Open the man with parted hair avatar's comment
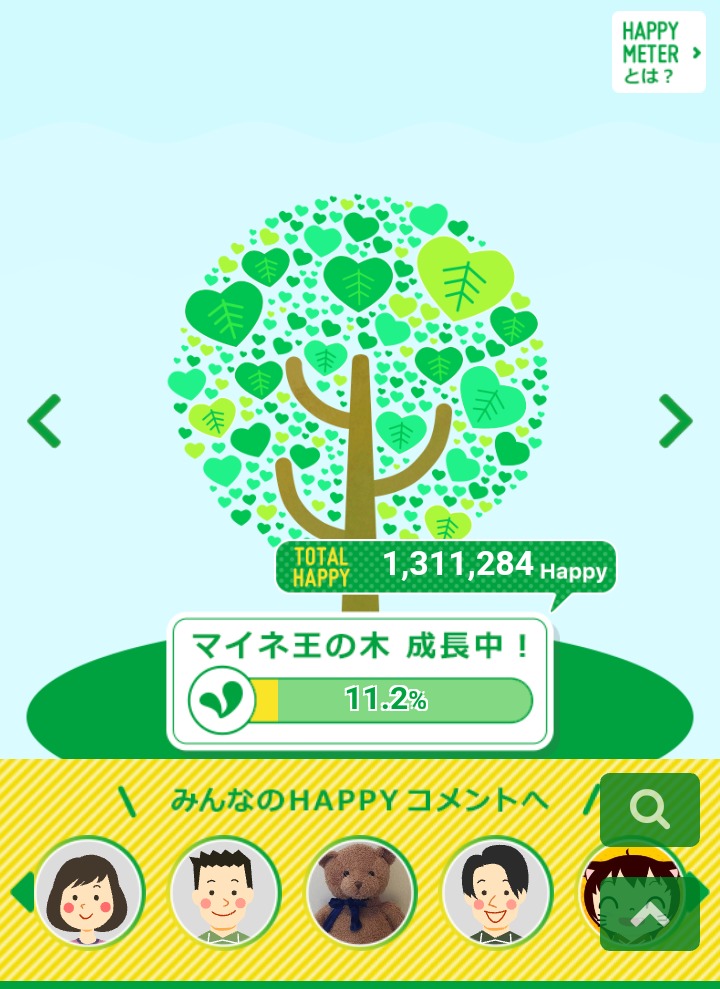Viewport: 720px width, 989px height. click(497, 892)
